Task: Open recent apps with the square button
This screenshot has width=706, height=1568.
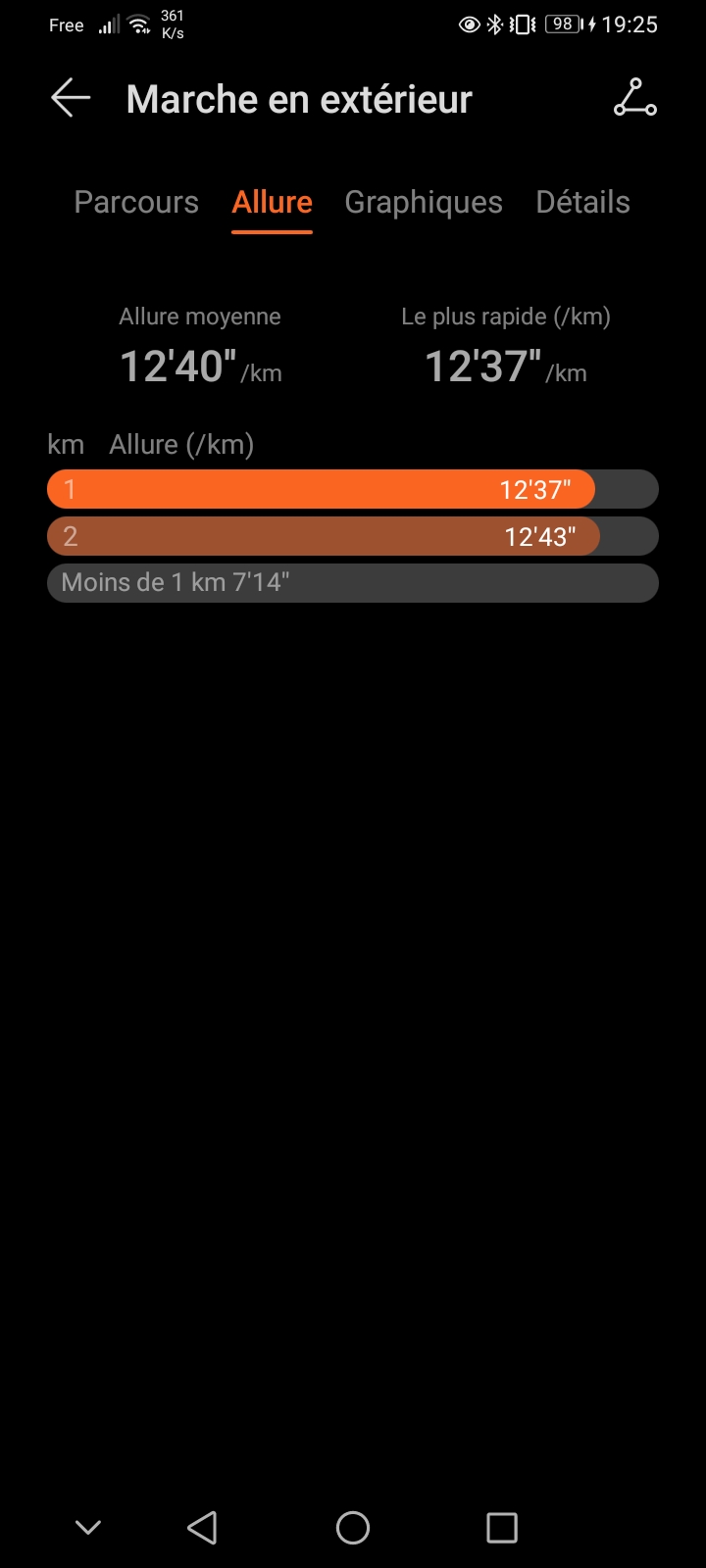Action: (x=501, y=1527)
